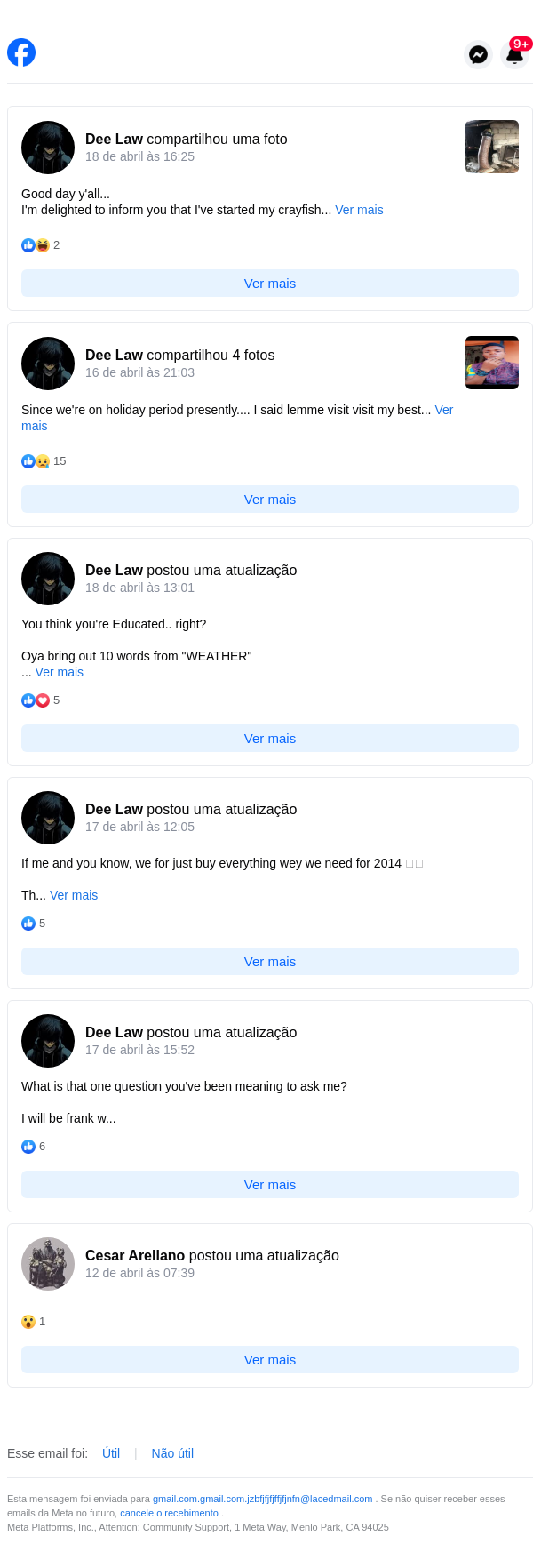Expand the WEATHER post text via Ver mais
Image resolution: width=533 pixels, height=1568 pixels.
pos(60,673)
